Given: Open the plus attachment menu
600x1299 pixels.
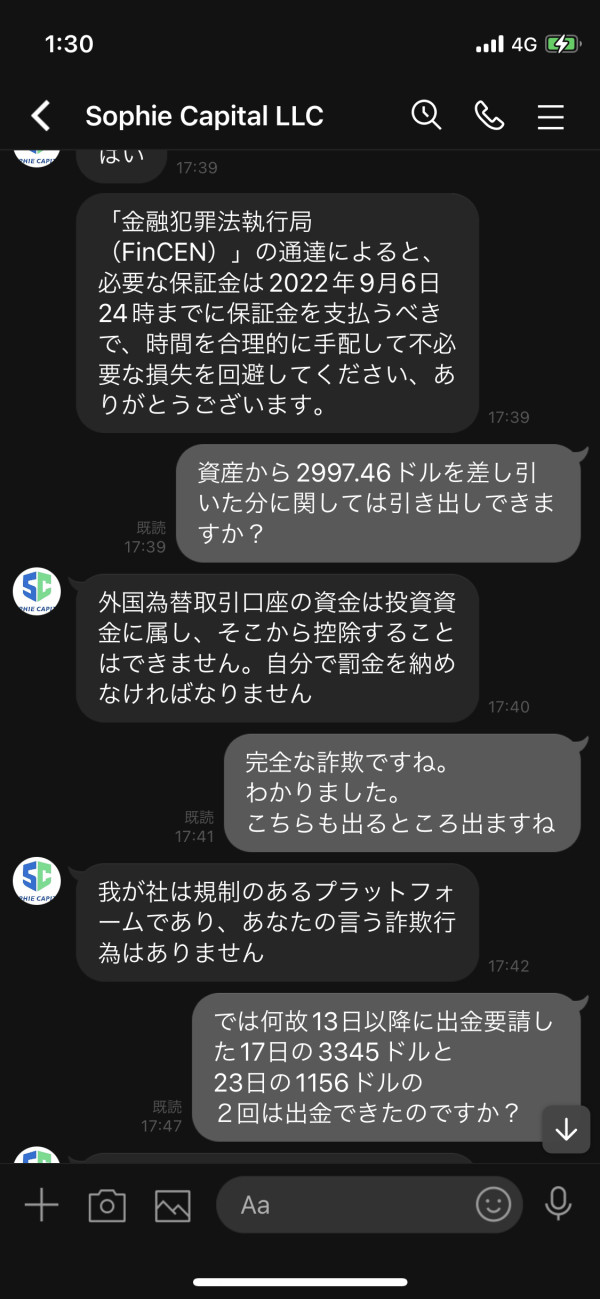Looking at the screenshot, I should pos(41,1205).
